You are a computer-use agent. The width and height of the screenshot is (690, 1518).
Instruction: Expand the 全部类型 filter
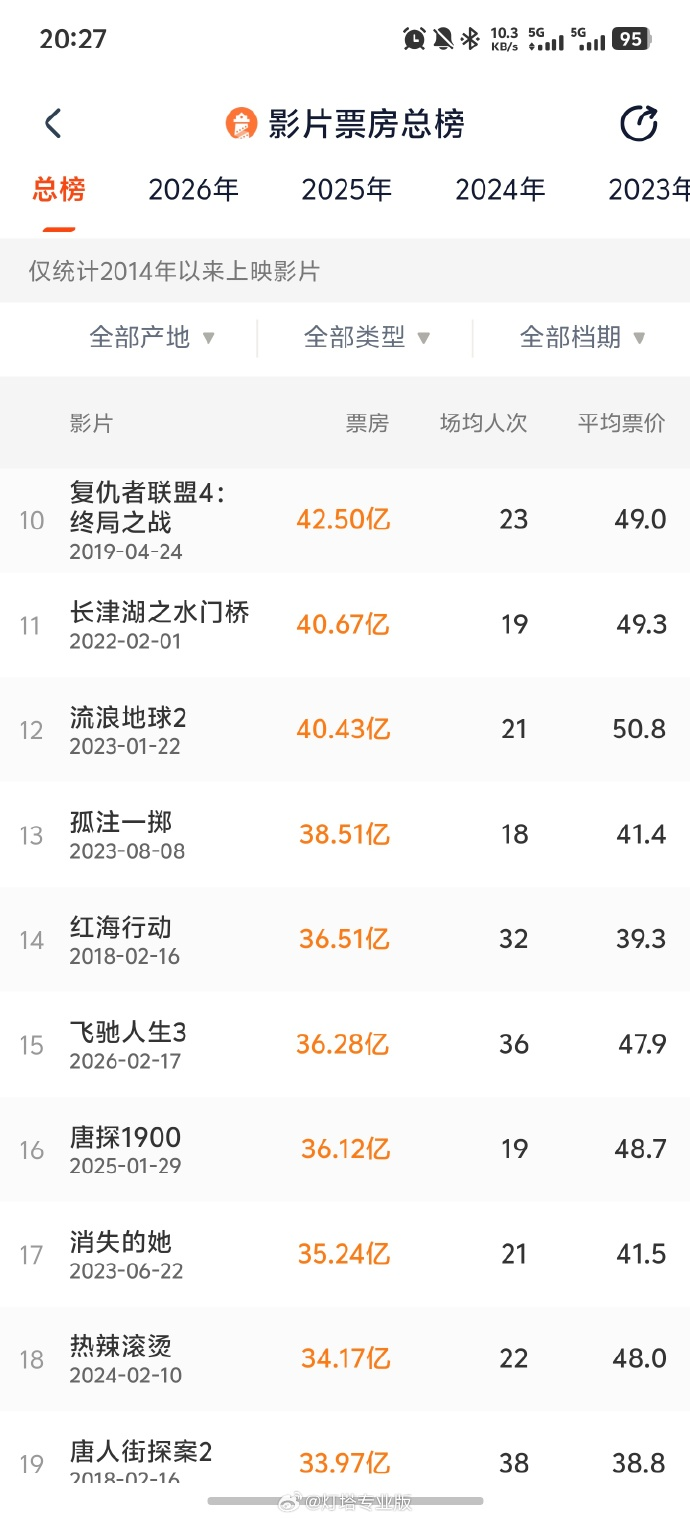[x=367, y=338]
